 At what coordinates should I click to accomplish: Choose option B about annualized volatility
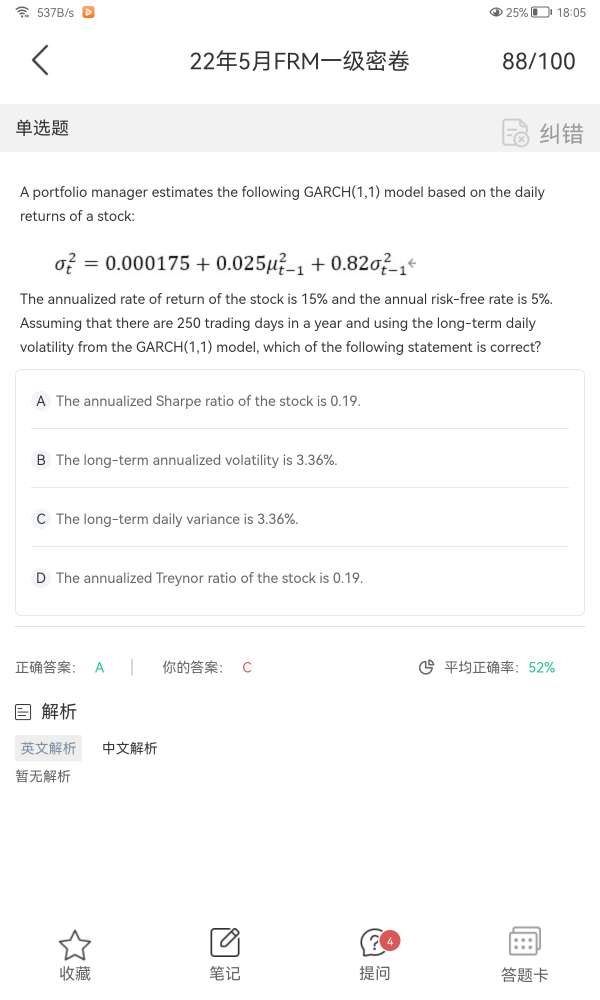300,460
